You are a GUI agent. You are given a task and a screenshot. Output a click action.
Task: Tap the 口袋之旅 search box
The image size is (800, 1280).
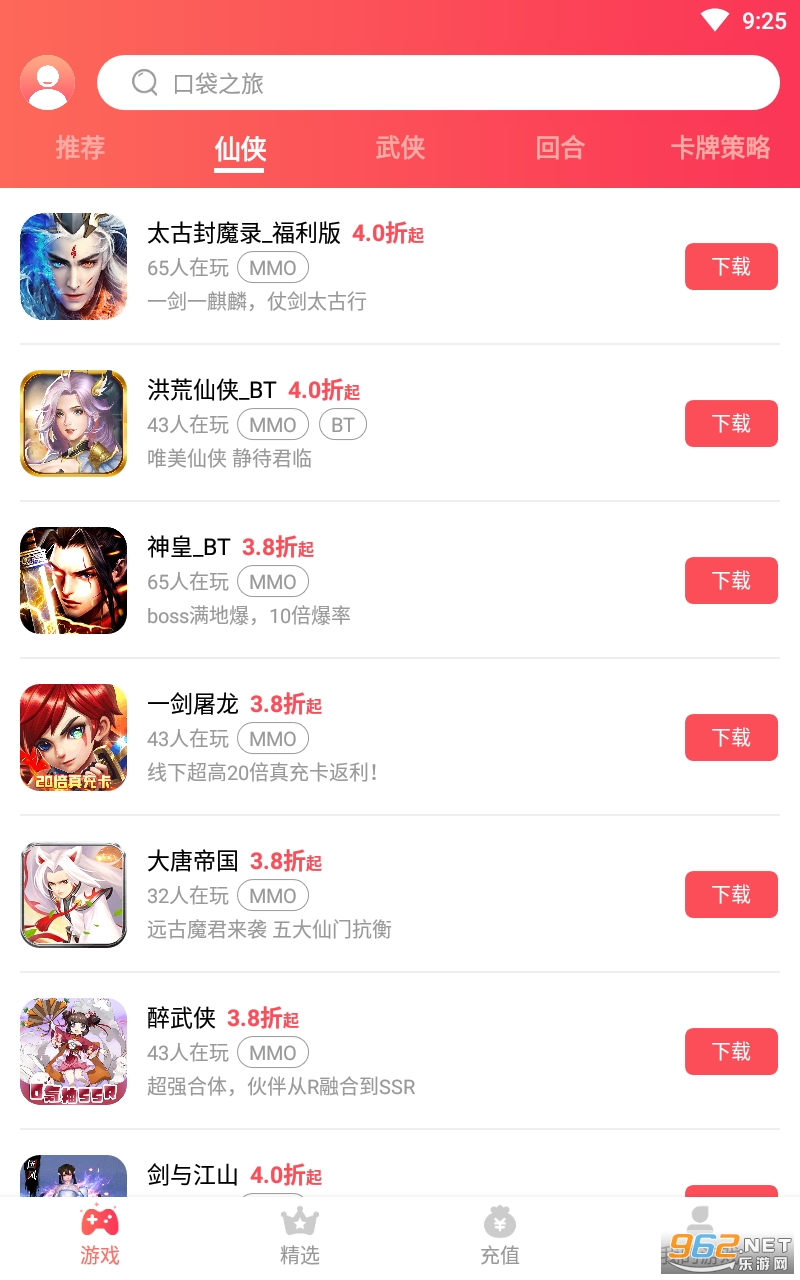[438, 83]
